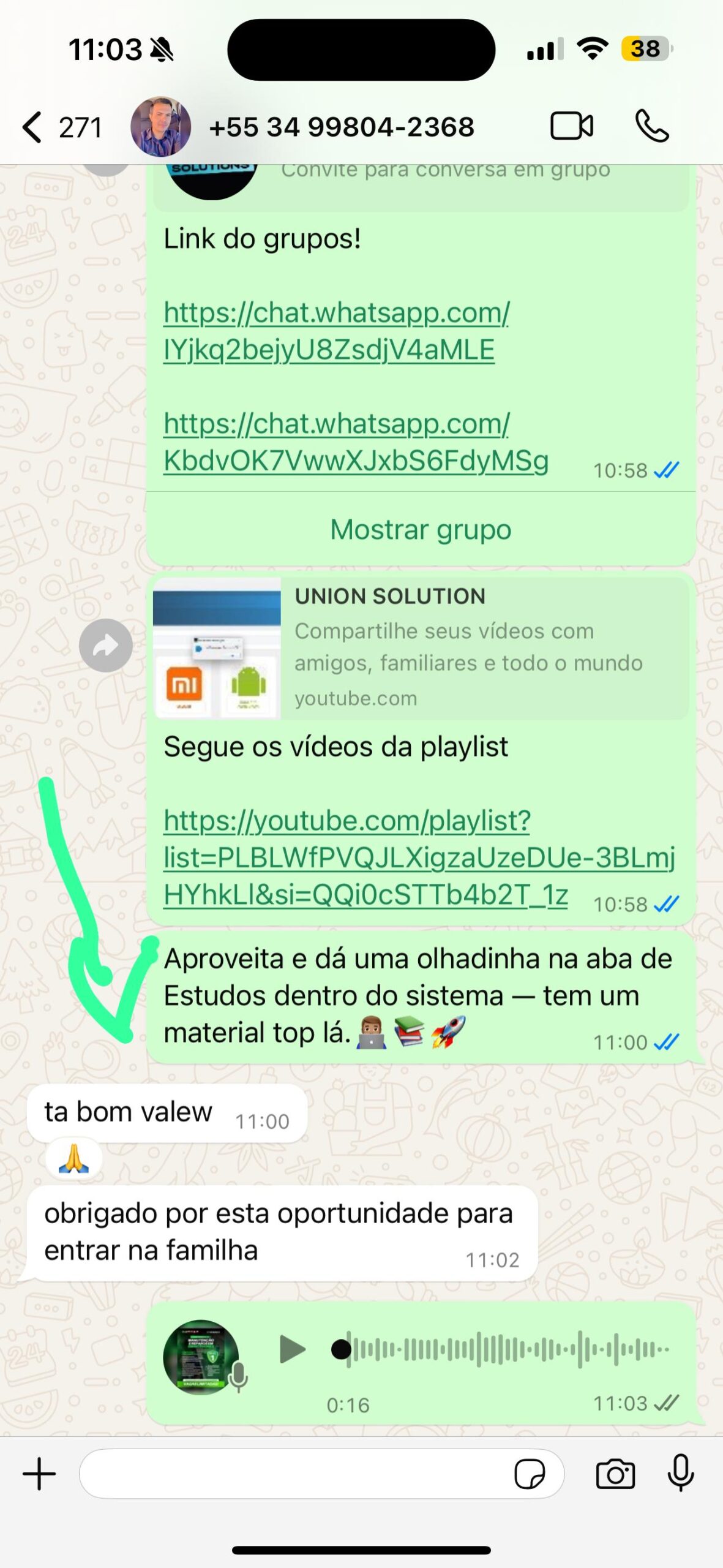Forward the UNION SOLUTION message

106,646
